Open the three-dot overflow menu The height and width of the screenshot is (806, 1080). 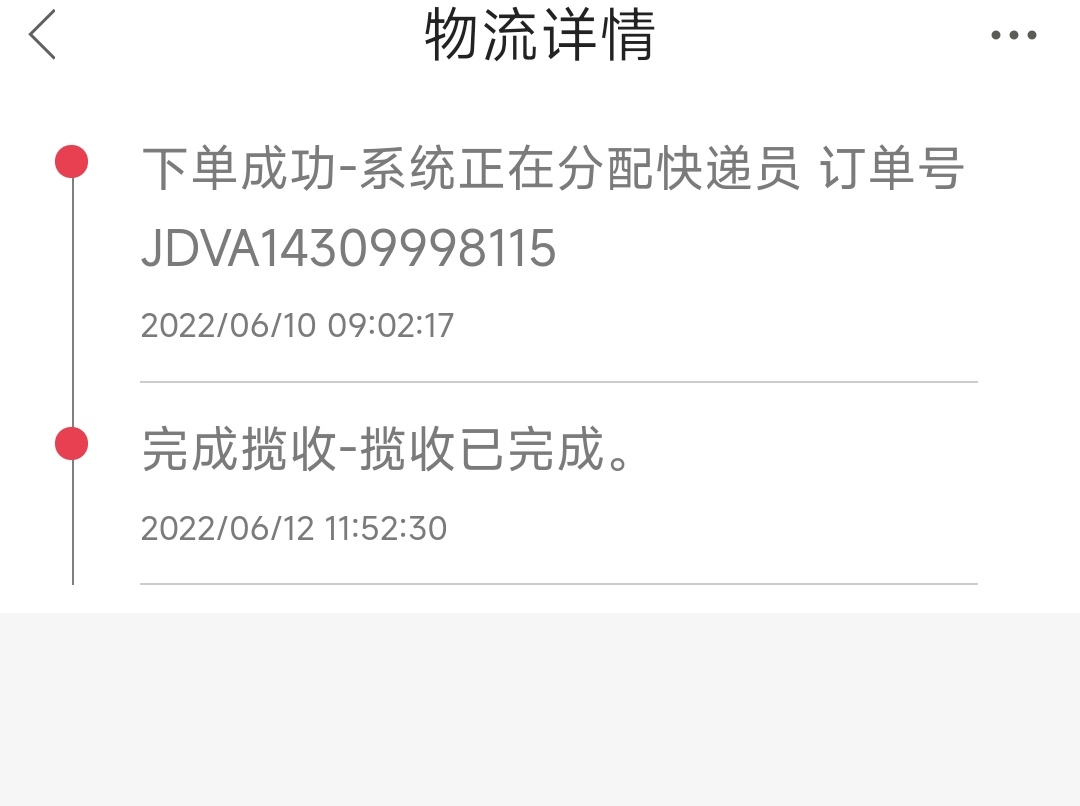[1013, 36]
